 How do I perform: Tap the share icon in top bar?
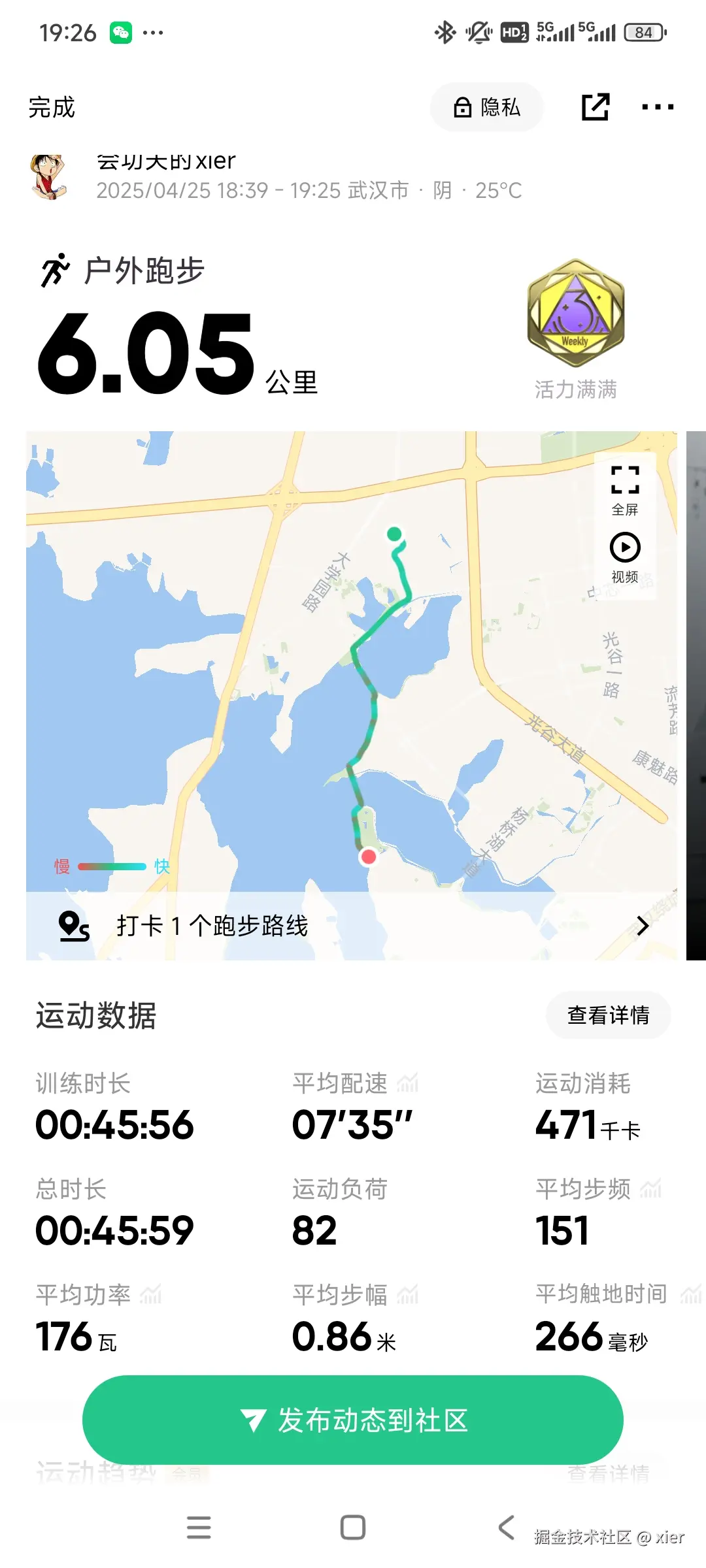pos(596,106)
